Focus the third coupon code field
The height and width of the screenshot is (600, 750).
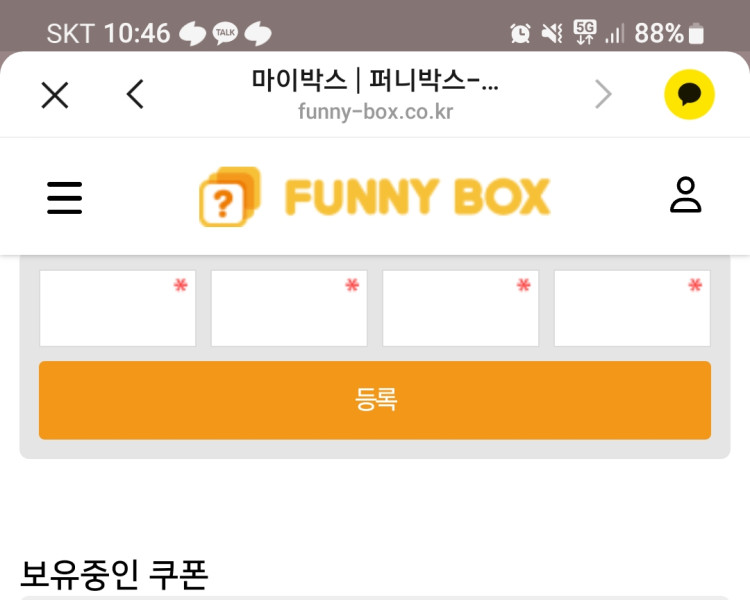tap(460, 308)
